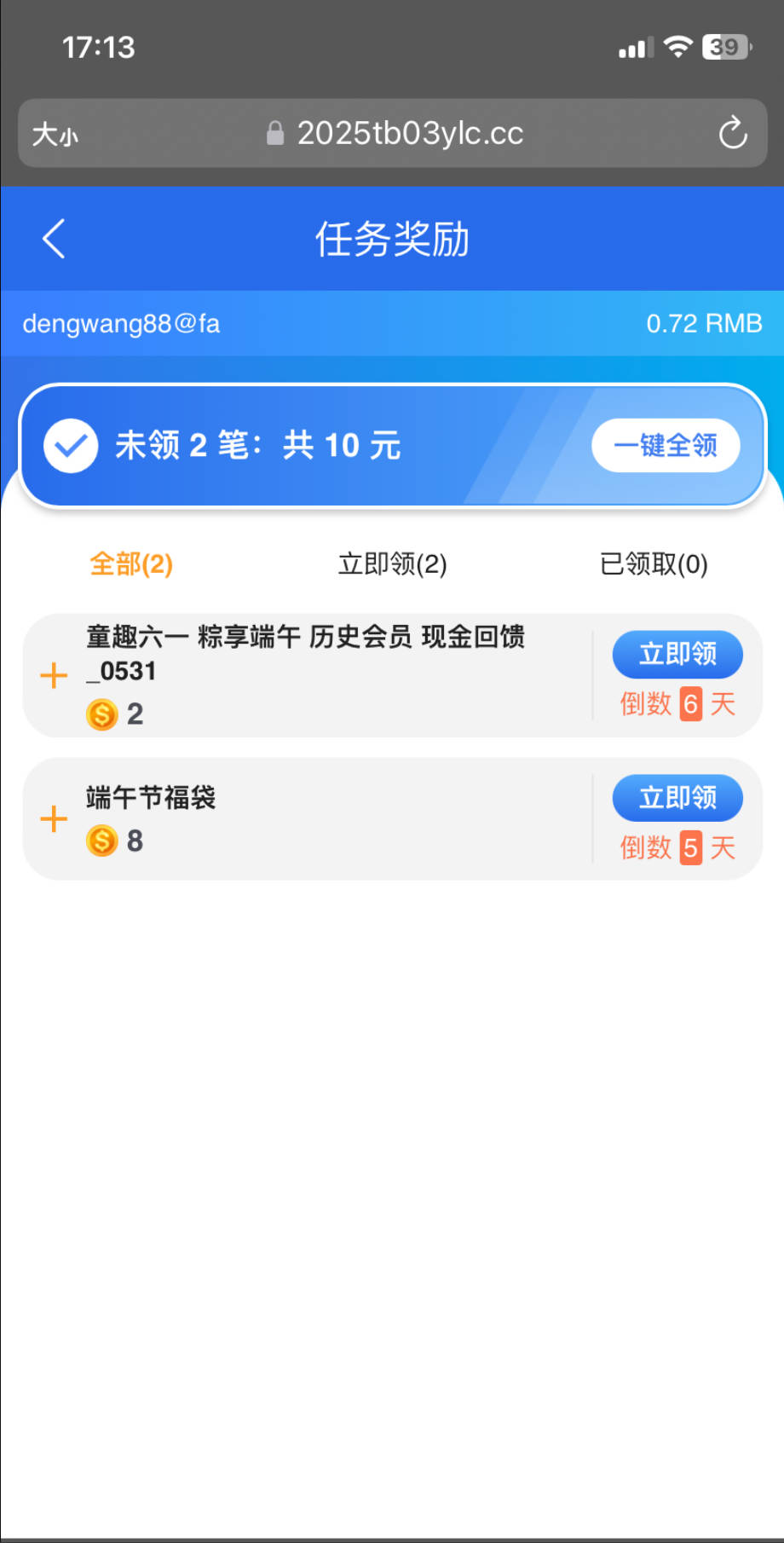Reload the page in the browser
This screenshot has height=1543, width=784.
pyautogui.click(x=732, y=134)
